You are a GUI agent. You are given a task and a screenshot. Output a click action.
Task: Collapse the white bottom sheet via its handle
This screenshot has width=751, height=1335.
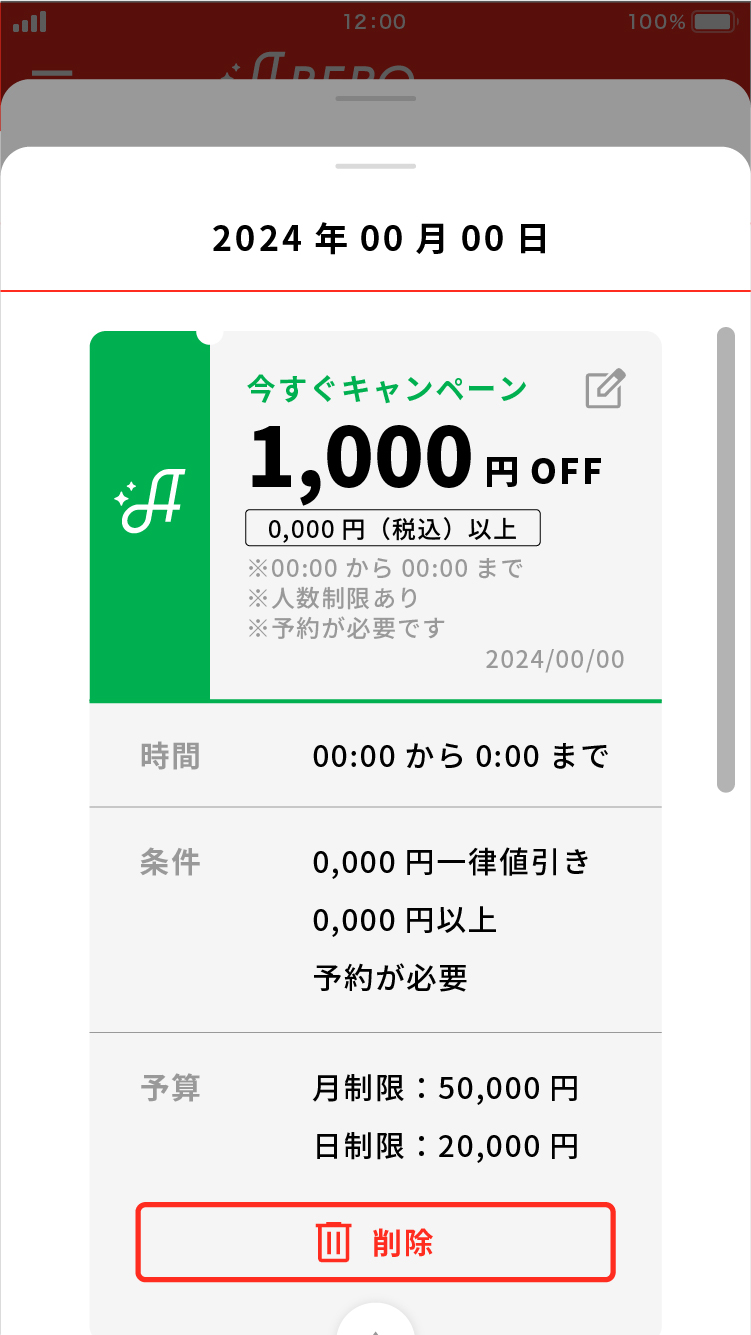click(375, 167)
